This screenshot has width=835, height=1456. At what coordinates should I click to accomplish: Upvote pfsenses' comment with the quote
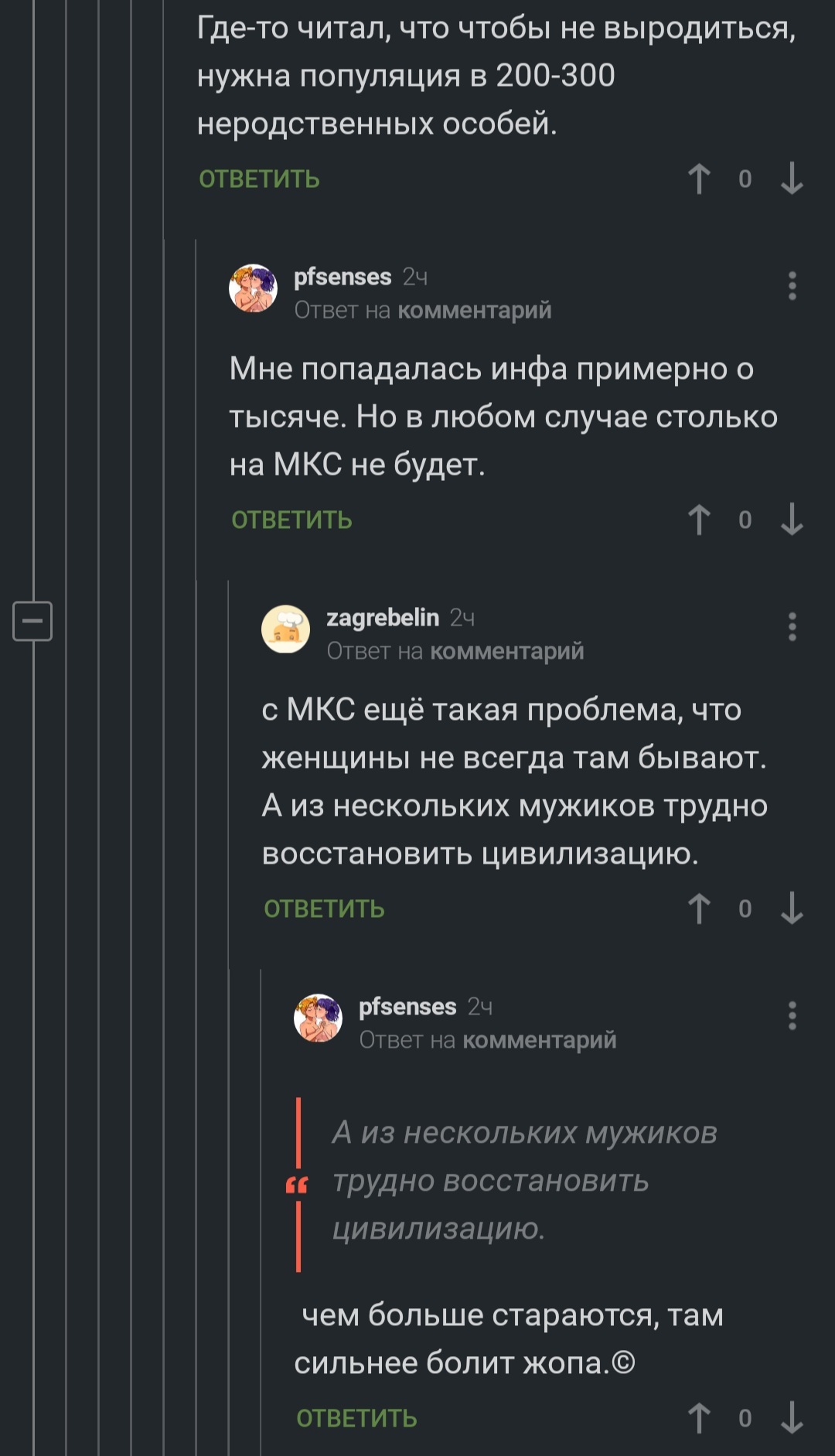(699, 1419)
